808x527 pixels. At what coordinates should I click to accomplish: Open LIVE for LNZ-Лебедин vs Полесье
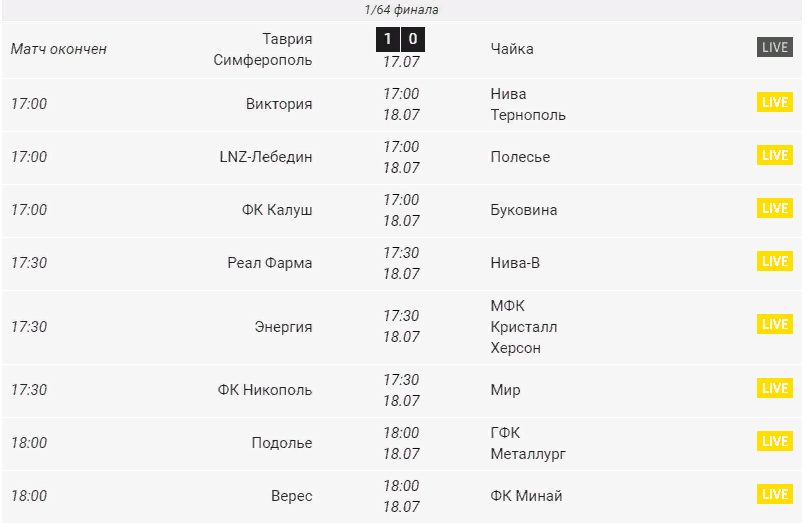click(774, 156)
